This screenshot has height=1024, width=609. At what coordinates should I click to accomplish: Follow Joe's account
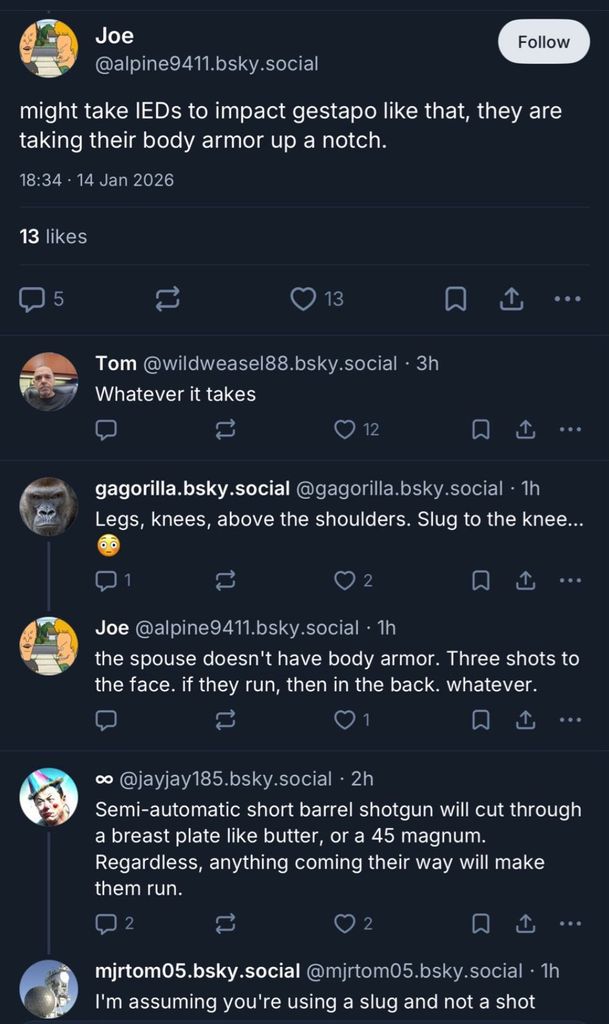tap(543, 42)
